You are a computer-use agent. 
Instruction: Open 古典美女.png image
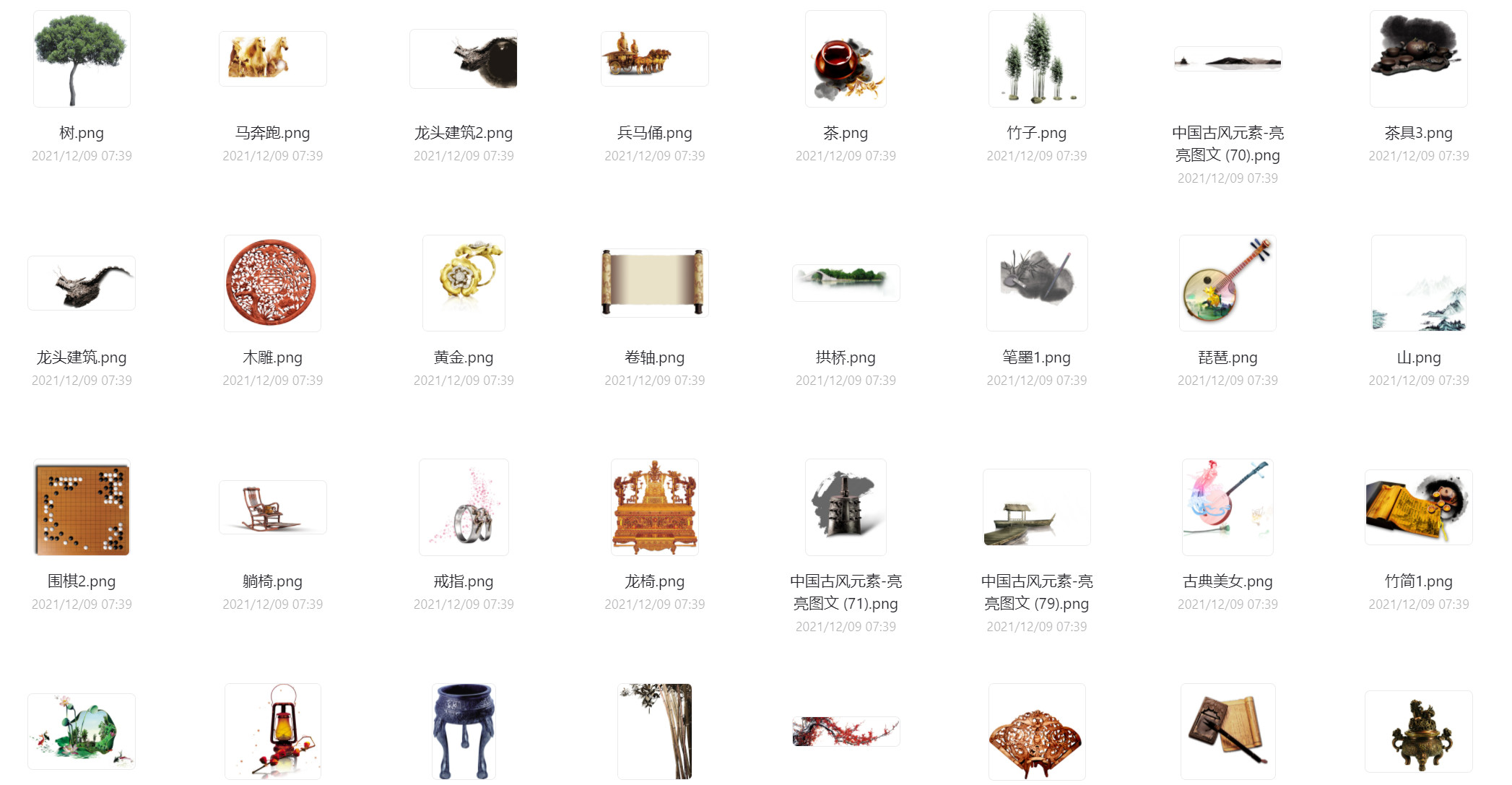click(x=1228, y=508)
